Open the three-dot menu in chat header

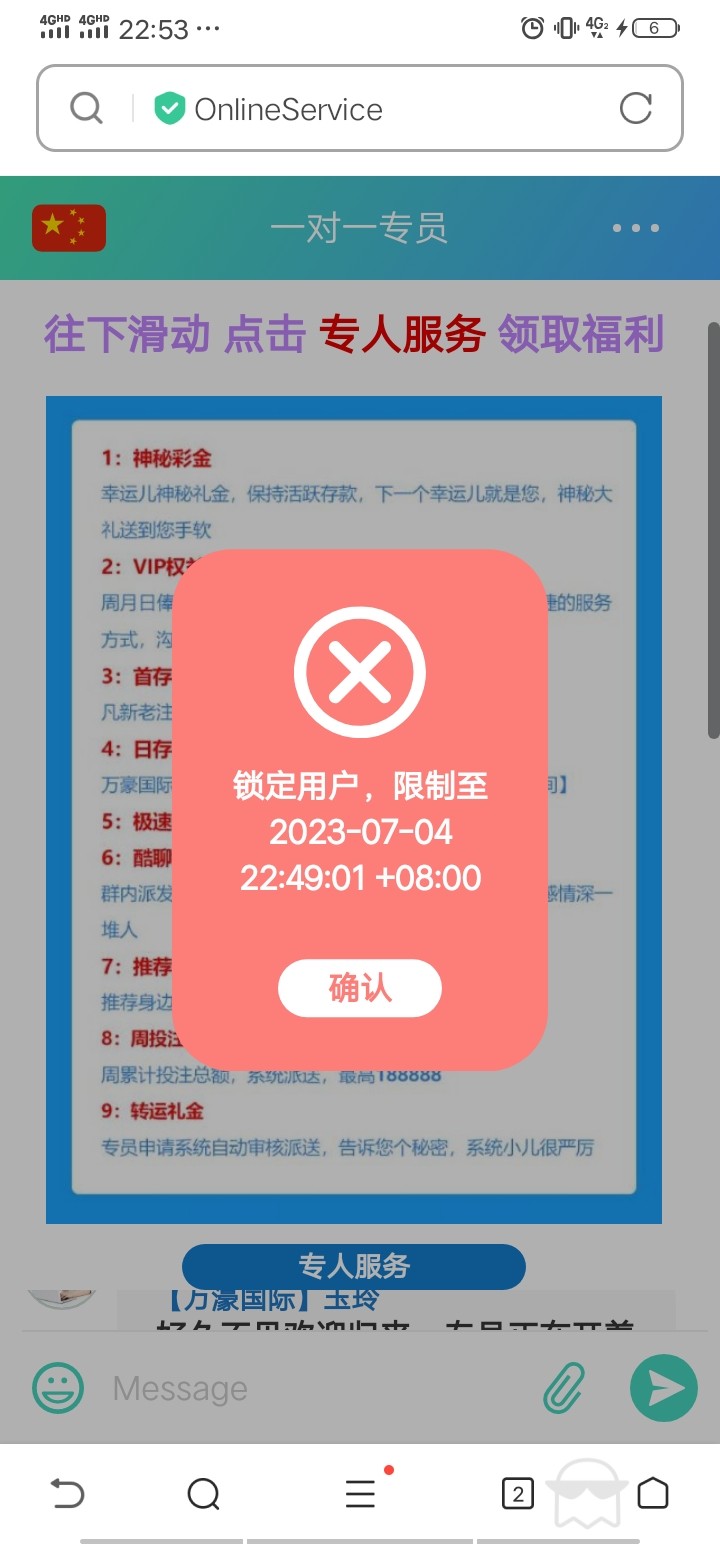pyautogui.click(x=636, y=228)
